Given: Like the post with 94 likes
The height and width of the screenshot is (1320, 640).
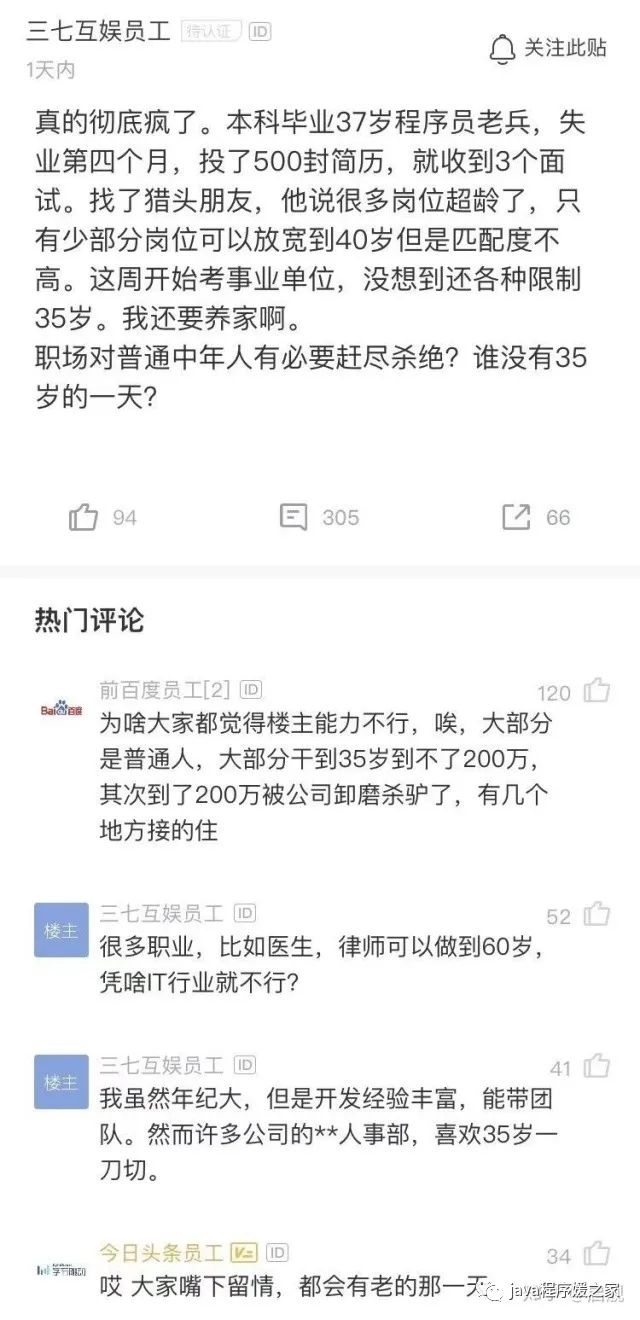Looking at the screenshot, I should coord(84,516).
